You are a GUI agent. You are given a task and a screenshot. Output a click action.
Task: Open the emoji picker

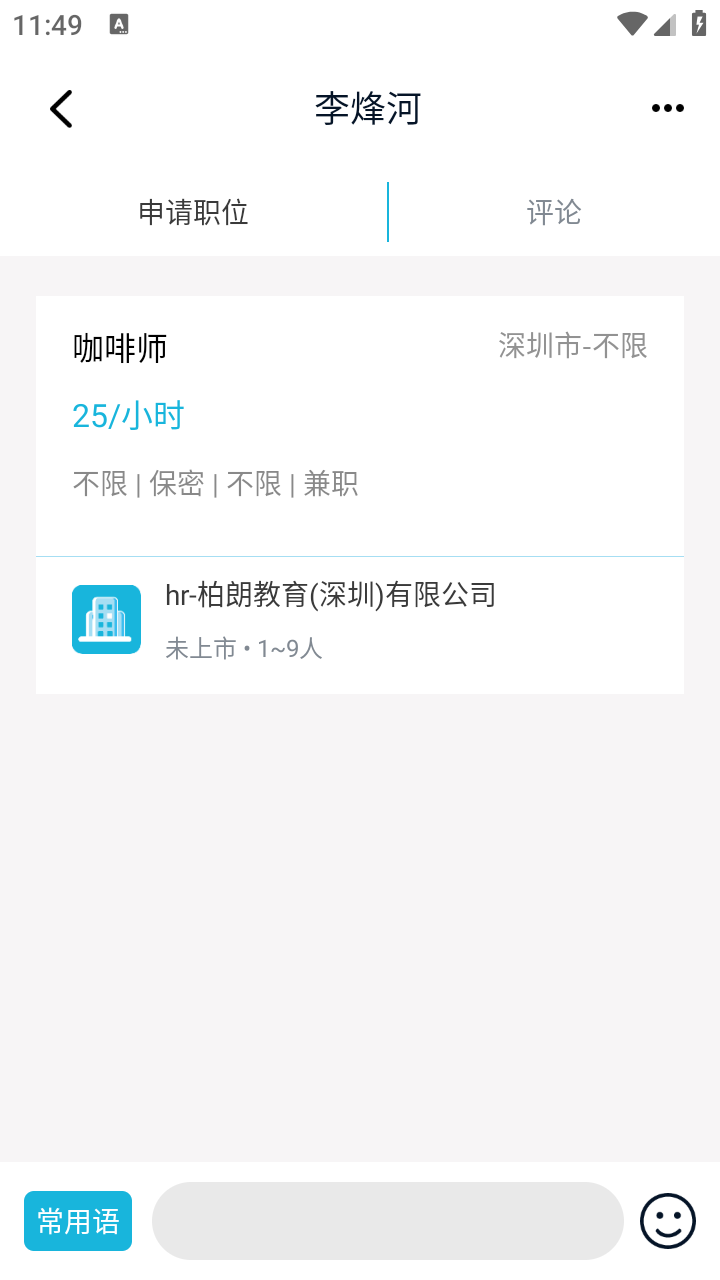(667, 1221)
